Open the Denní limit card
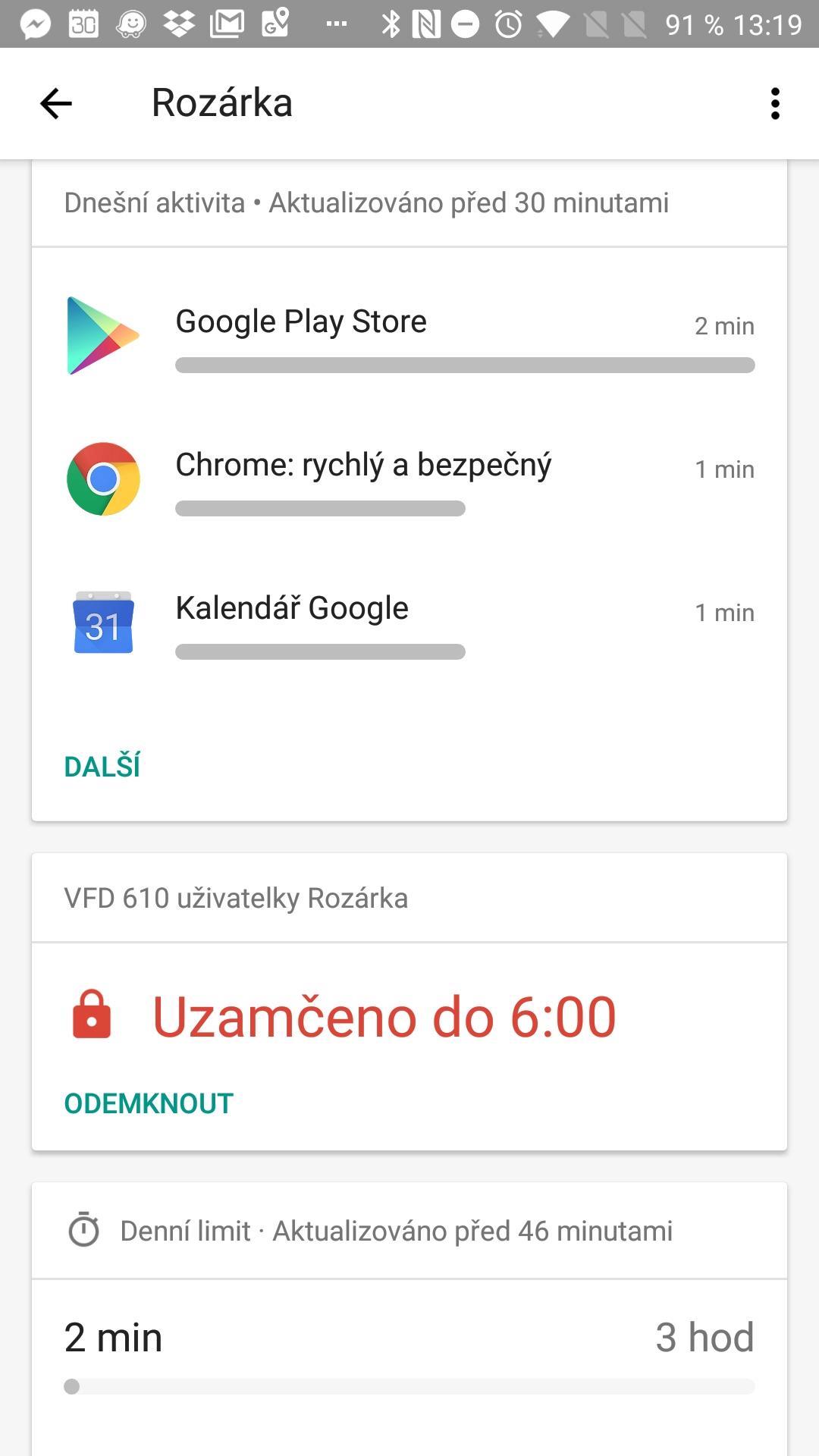 pyautogui.click(x=409, y=1319)
